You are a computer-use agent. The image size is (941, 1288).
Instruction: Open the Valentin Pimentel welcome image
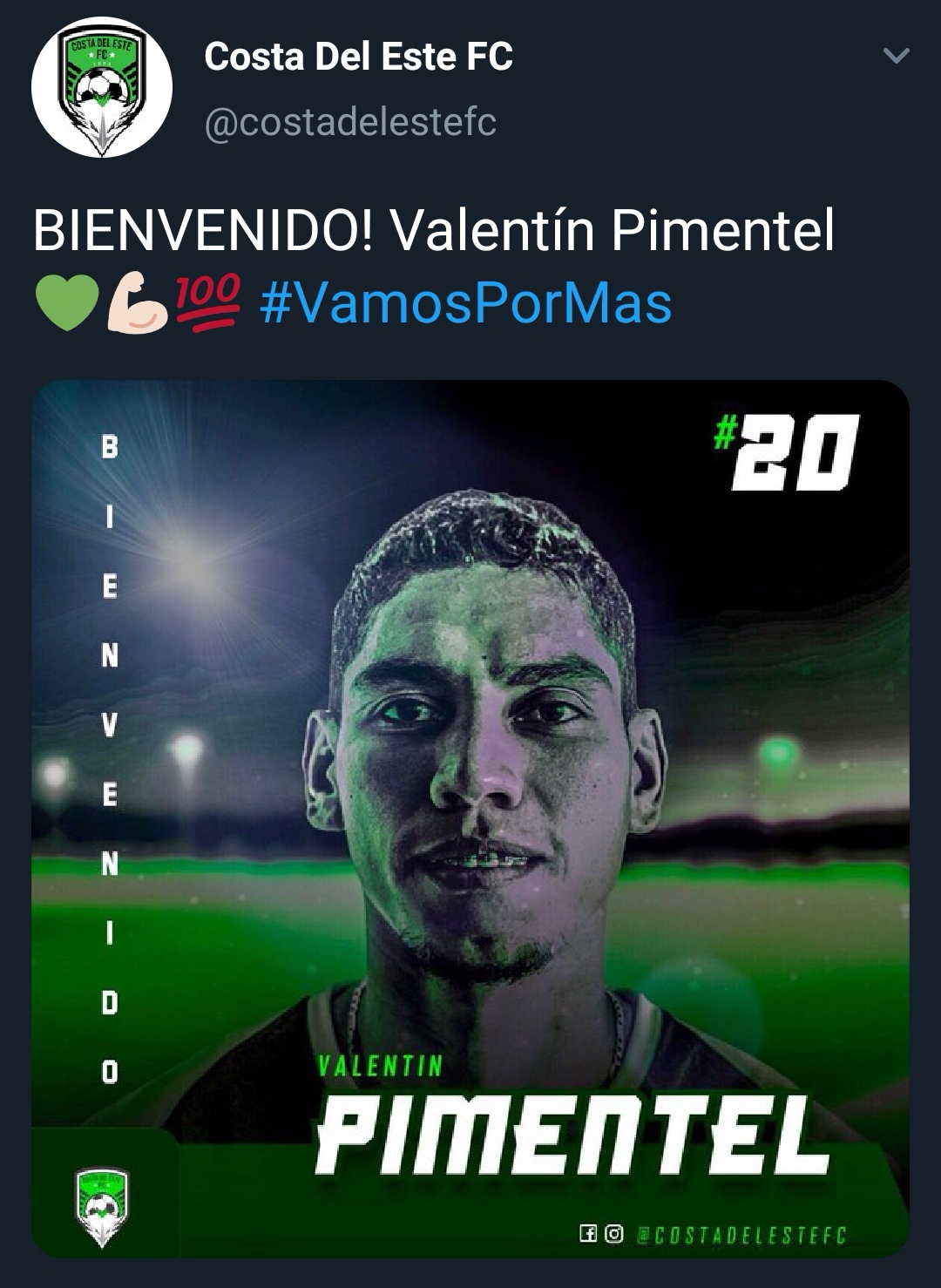click(470, 817)
